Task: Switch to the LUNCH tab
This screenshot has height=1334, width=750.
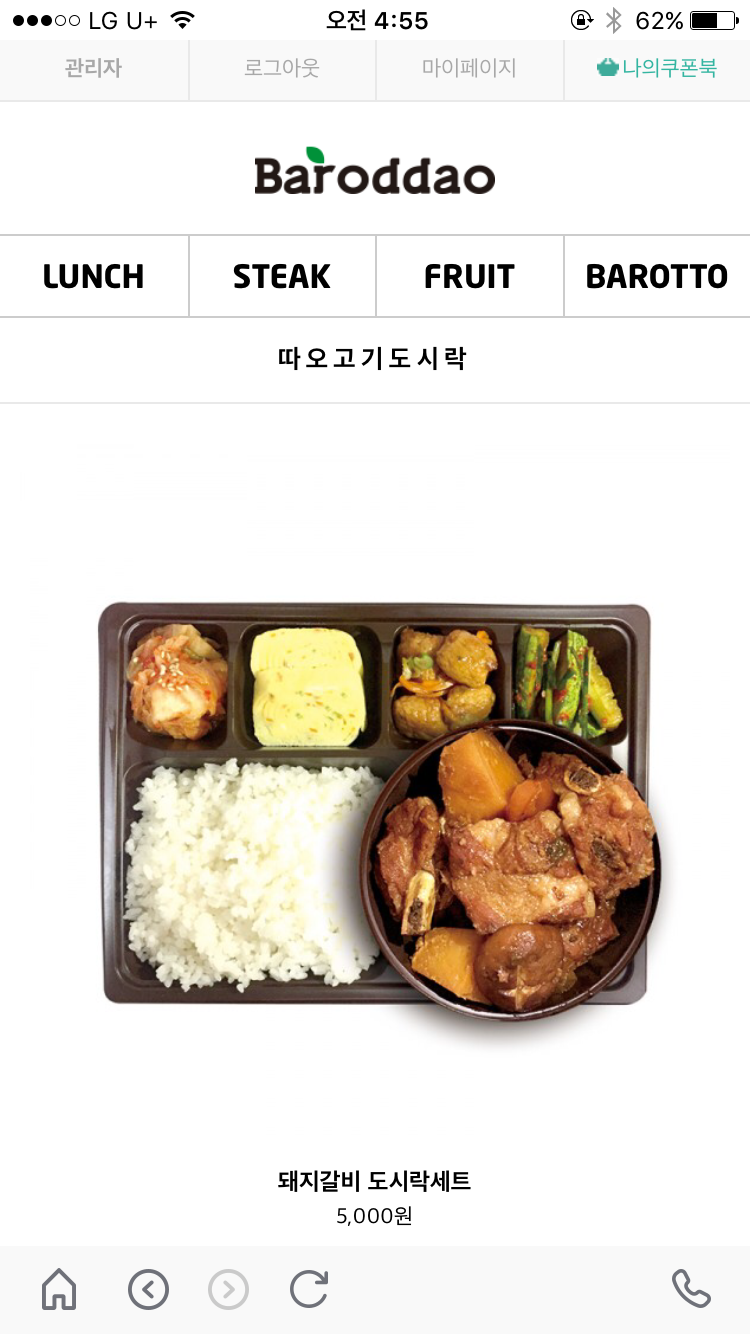Action: 94,277
